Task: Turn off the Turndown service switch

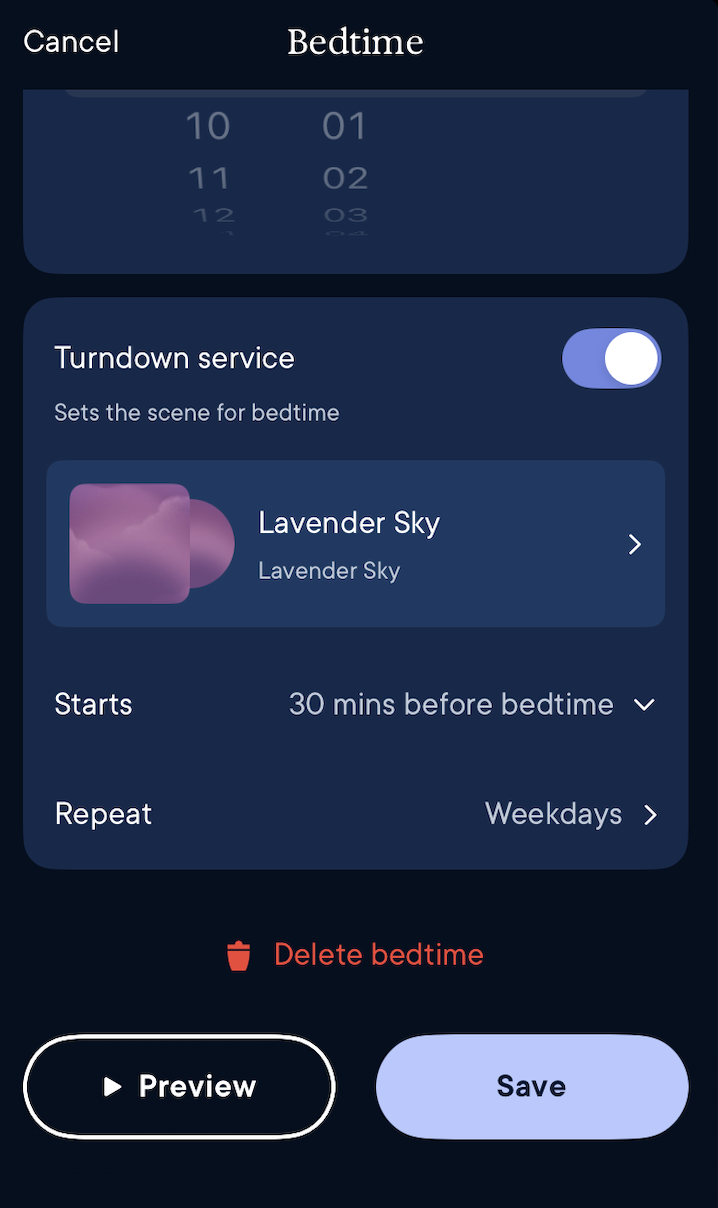Action: [x=612, y=358]
